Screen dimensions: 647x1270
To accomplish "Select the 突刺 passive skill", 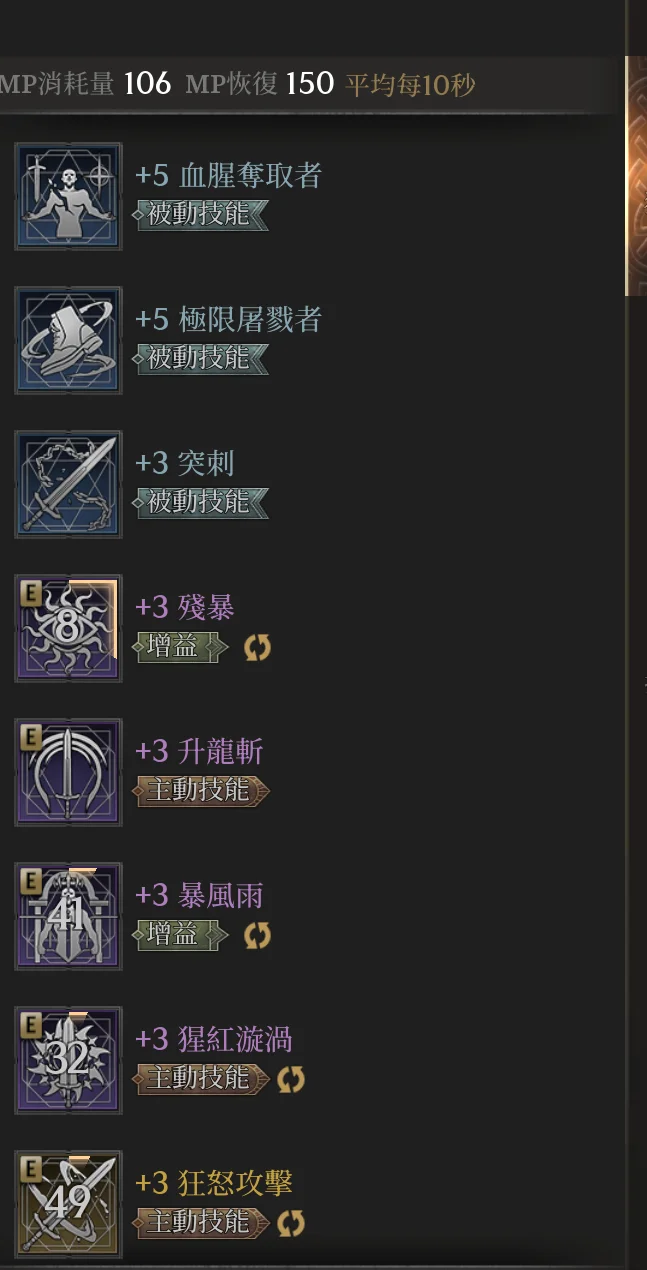I will point(69,484).
